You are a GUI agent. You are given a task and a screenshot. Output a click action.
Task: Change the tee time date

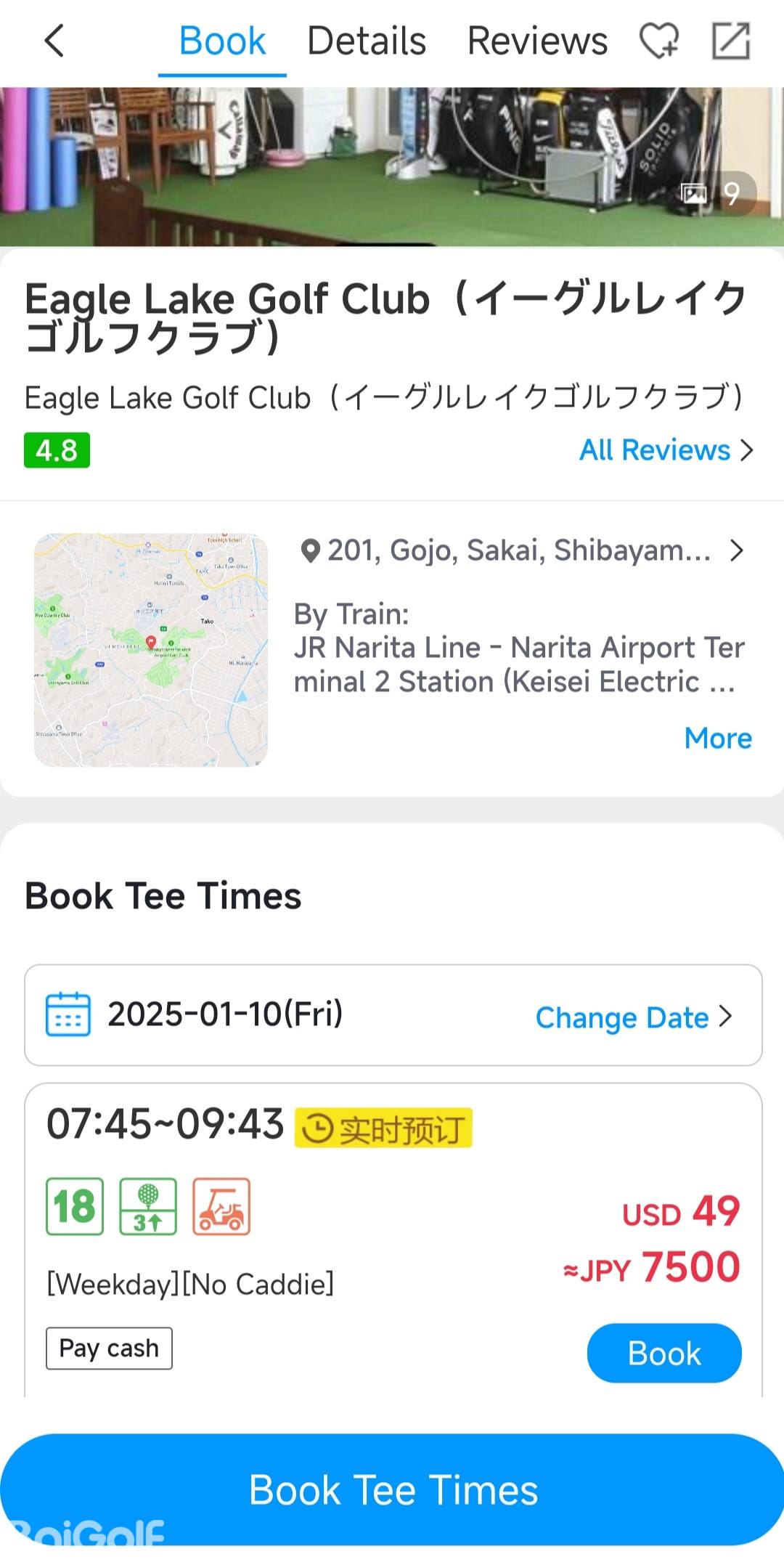tap(632, 1017)
